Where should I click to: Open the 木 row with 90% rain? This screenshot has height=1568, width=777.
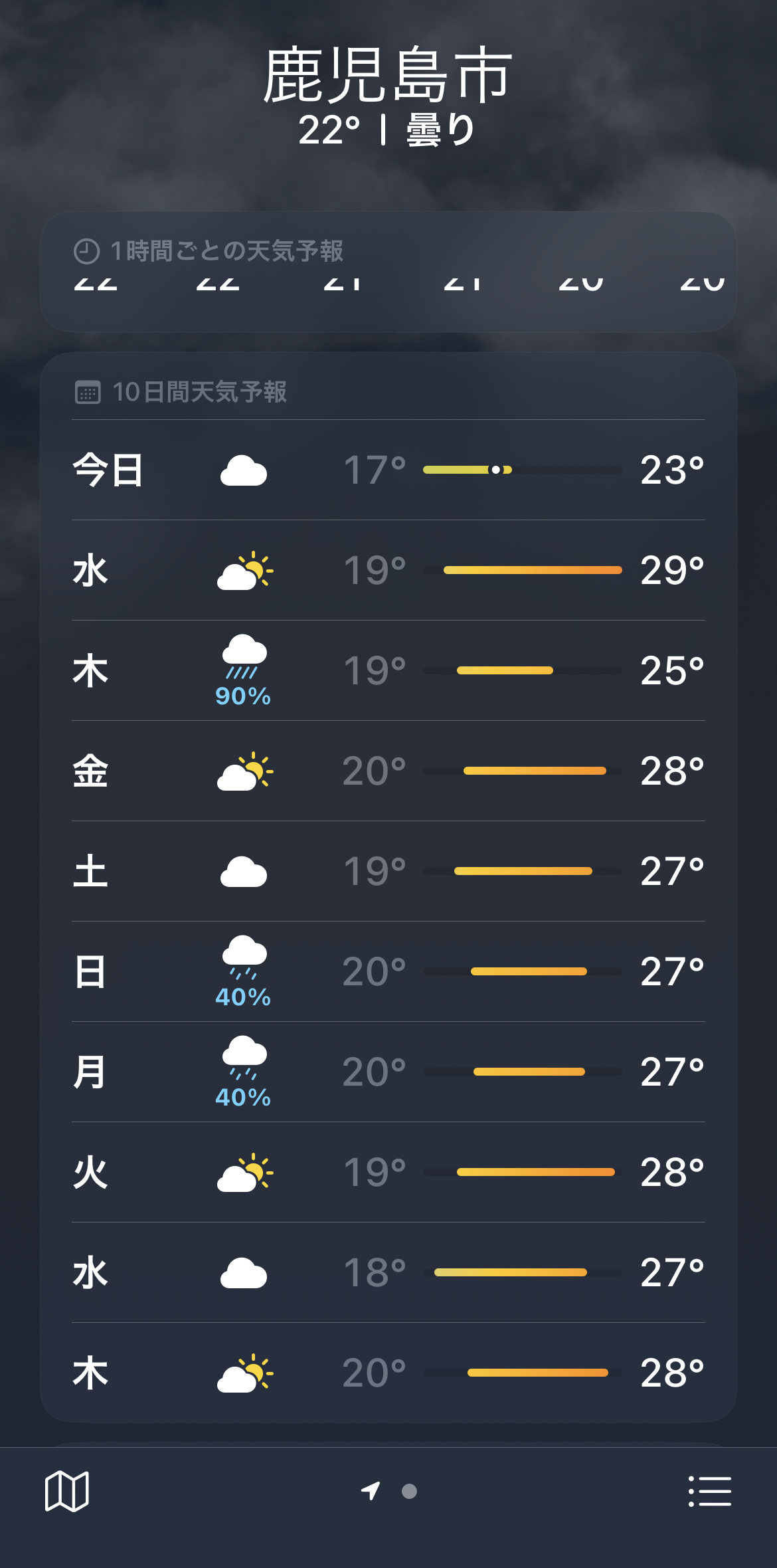pyautogui.click(x=388, y=670)
